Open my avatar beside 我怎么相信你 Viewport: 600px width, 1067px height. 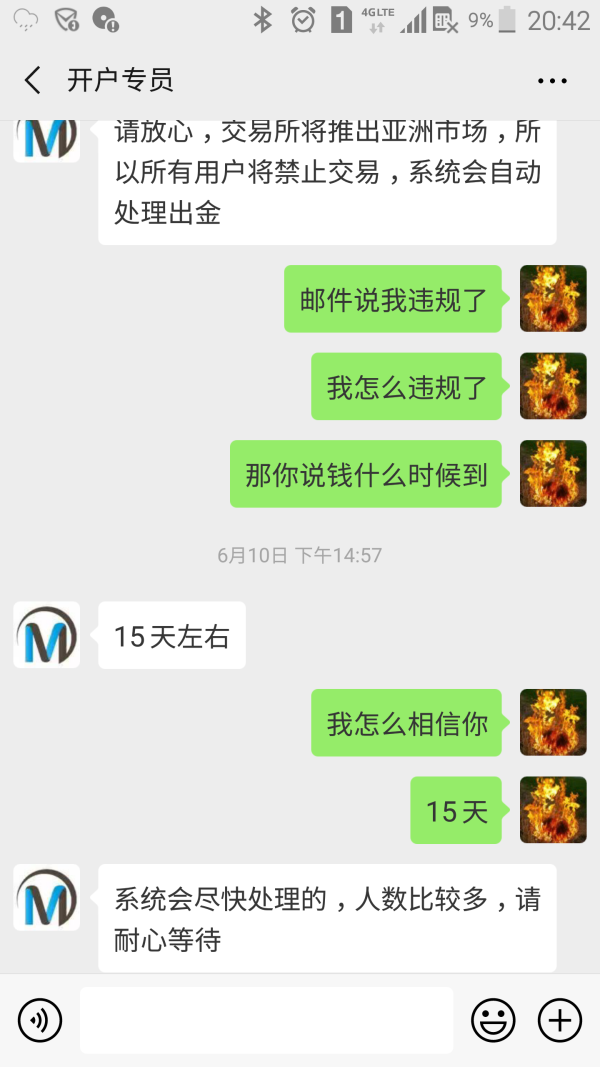tap(553, 722)
